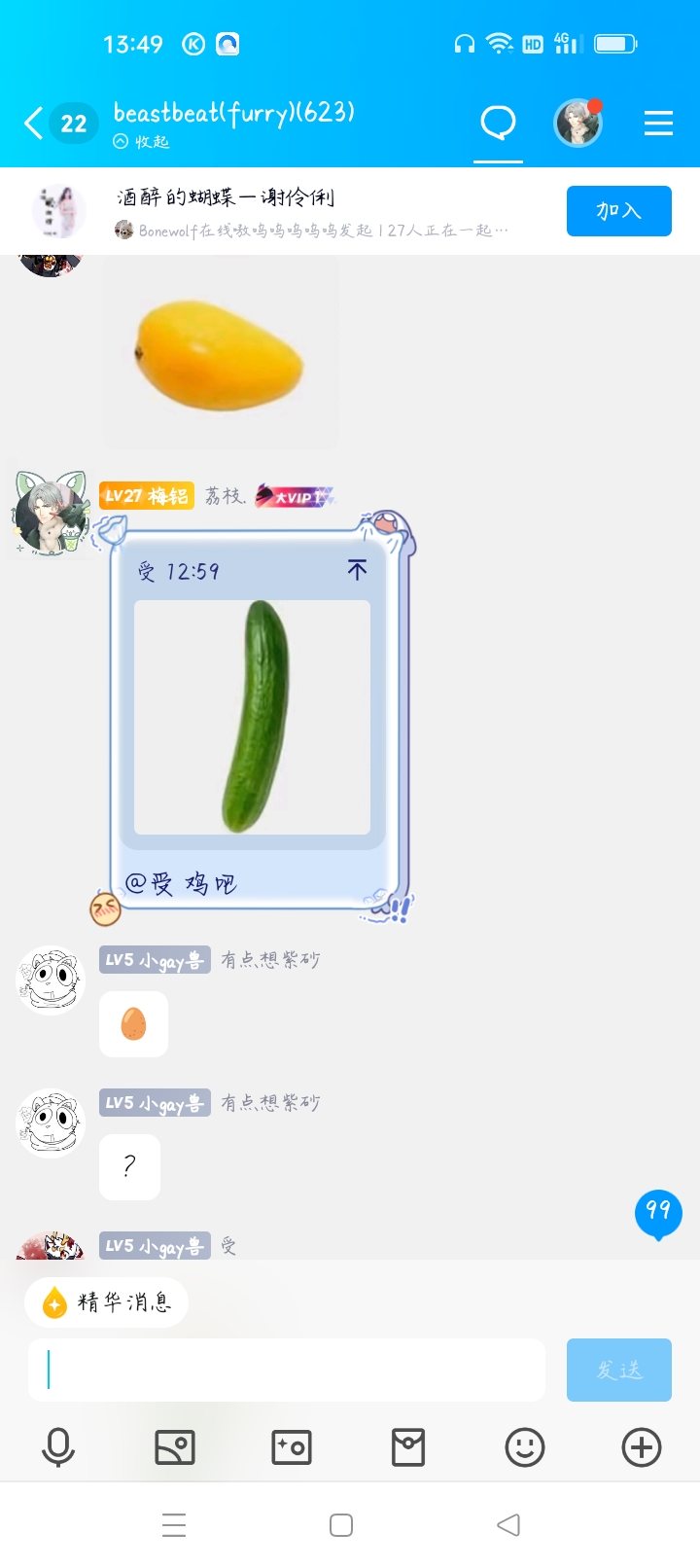Go back to the chat list

[34, 124]
